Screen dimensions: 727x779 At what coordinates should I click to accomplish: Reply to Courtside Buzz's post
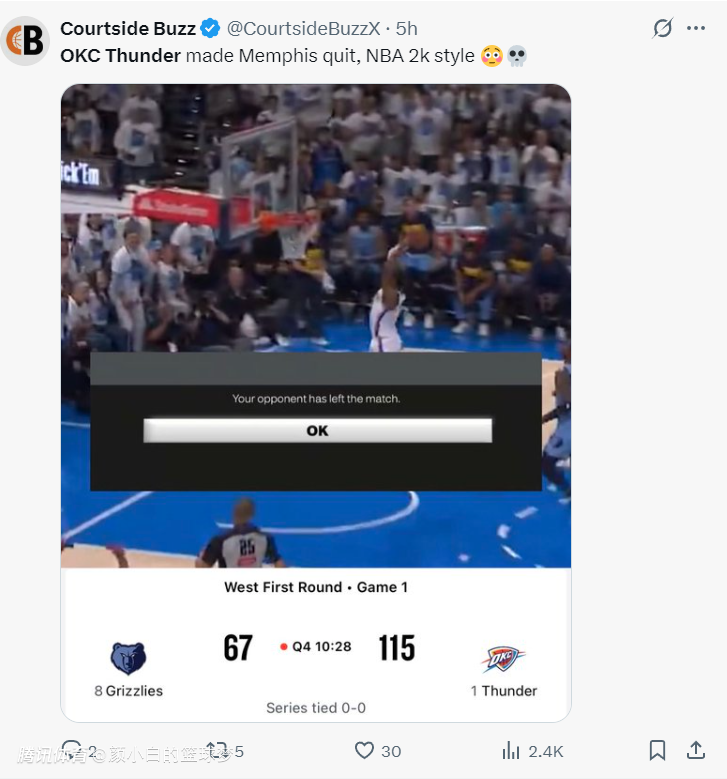(x=72, y=750)
